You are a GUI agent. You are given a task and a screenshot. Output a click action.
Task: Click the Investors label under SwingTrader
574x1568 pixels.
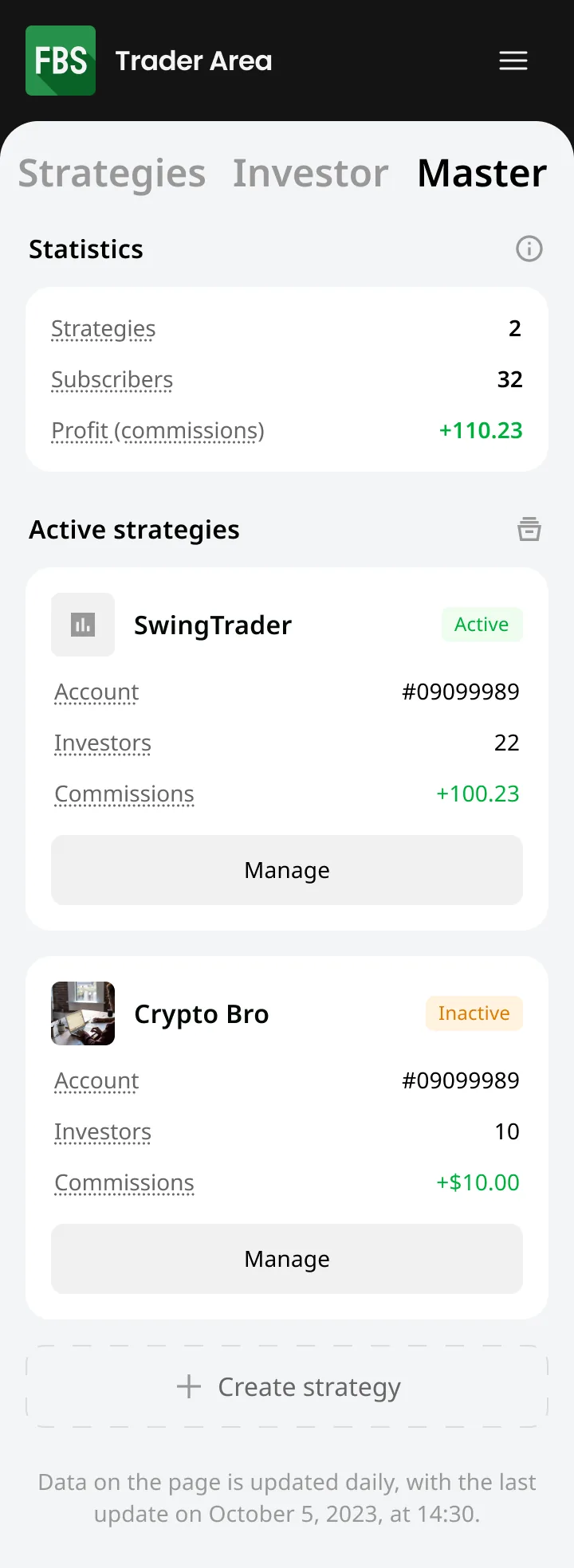tap(102, 743)
